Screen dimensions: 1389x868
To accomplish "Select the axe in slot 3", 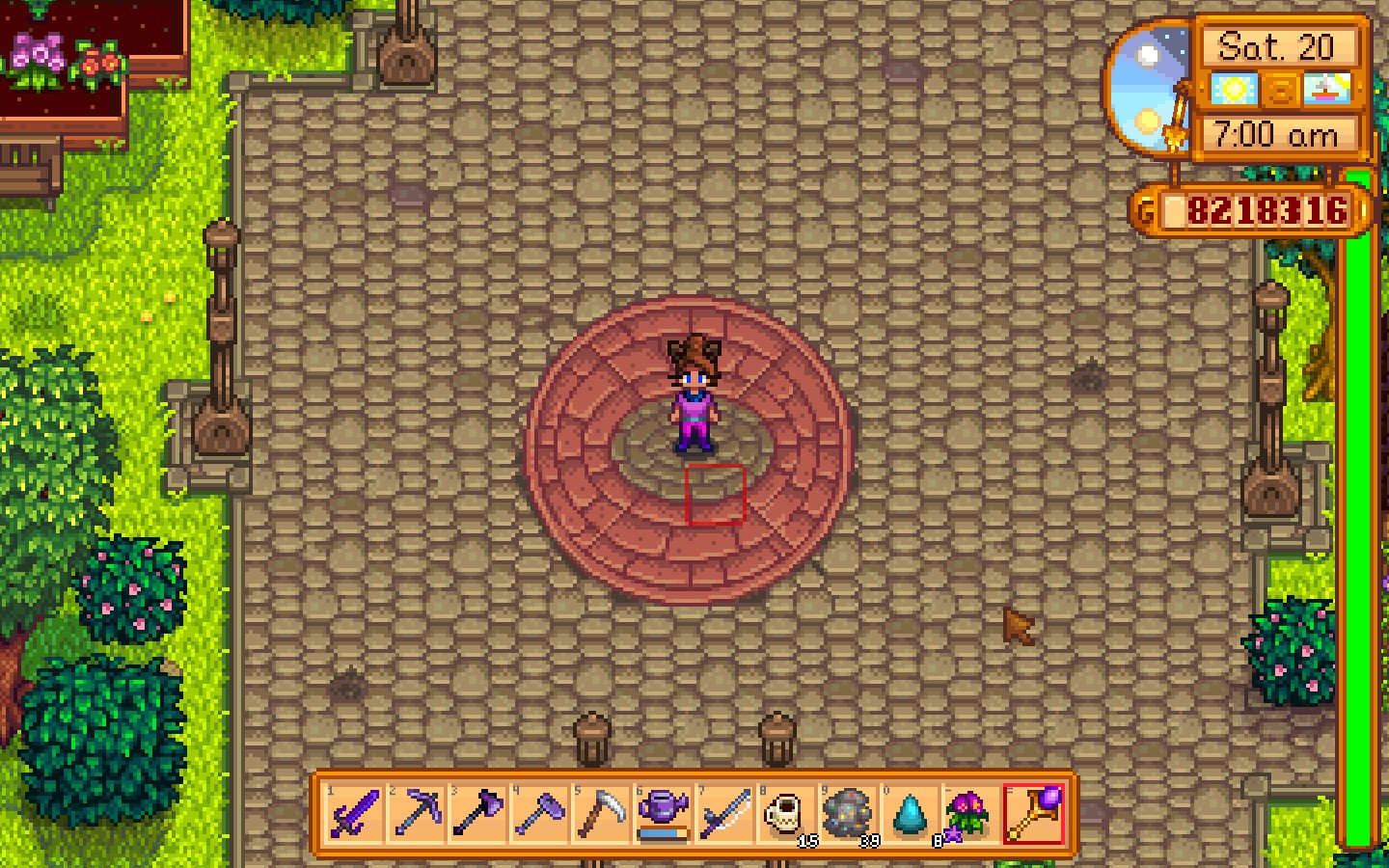I will click(x=477, y=813).
